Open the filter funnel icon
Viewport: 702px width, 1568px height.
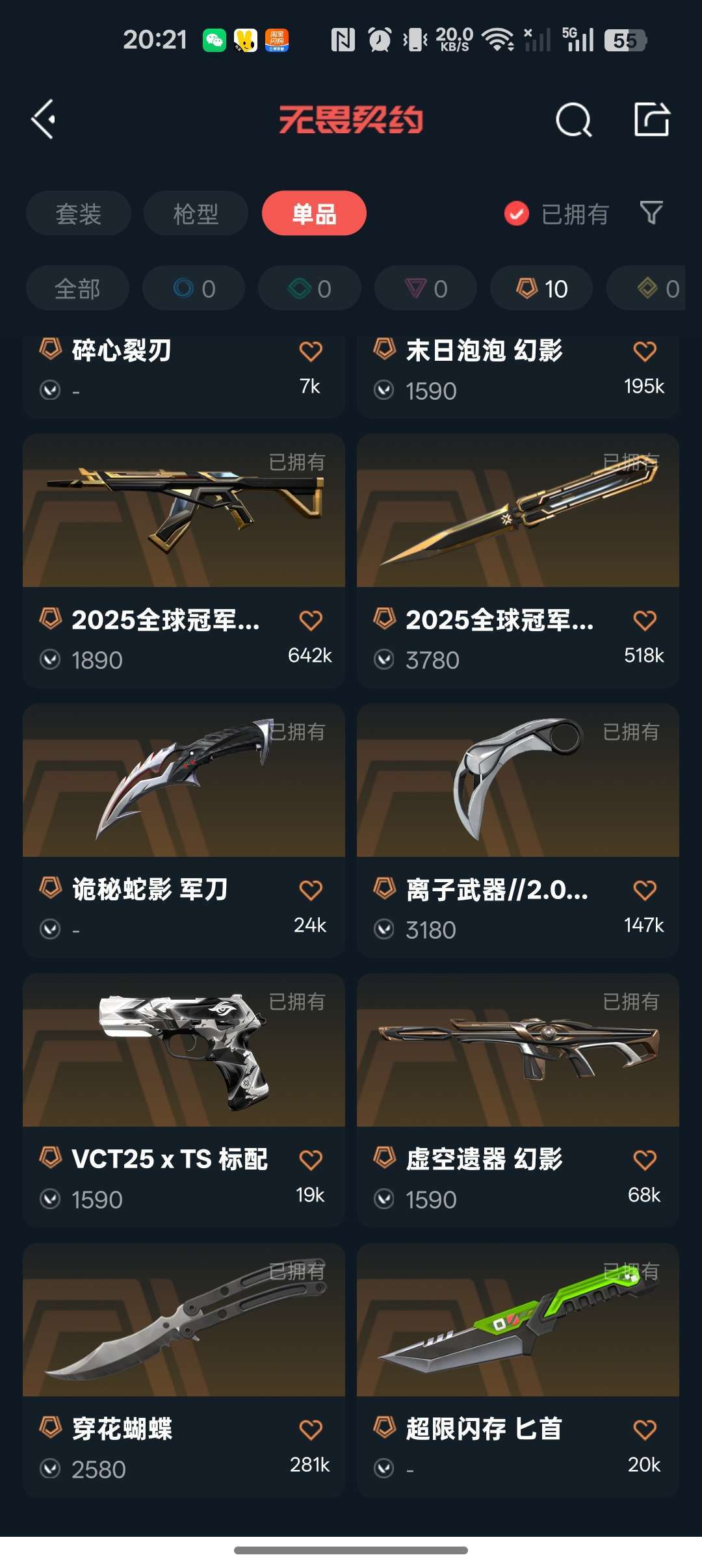(650, 213)
